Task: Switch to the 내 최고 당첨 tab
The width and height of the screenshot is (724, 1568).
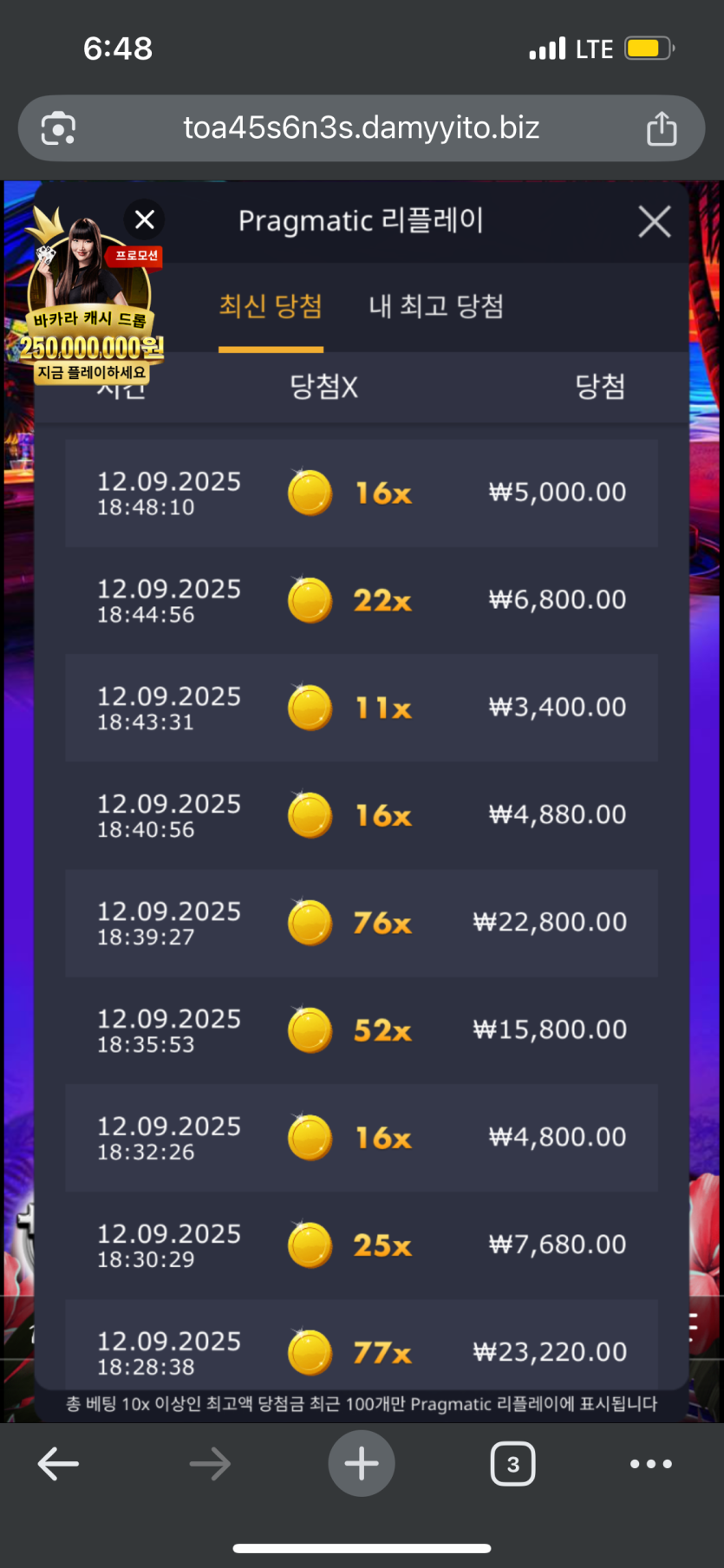Action: click(x=436, y=306)
